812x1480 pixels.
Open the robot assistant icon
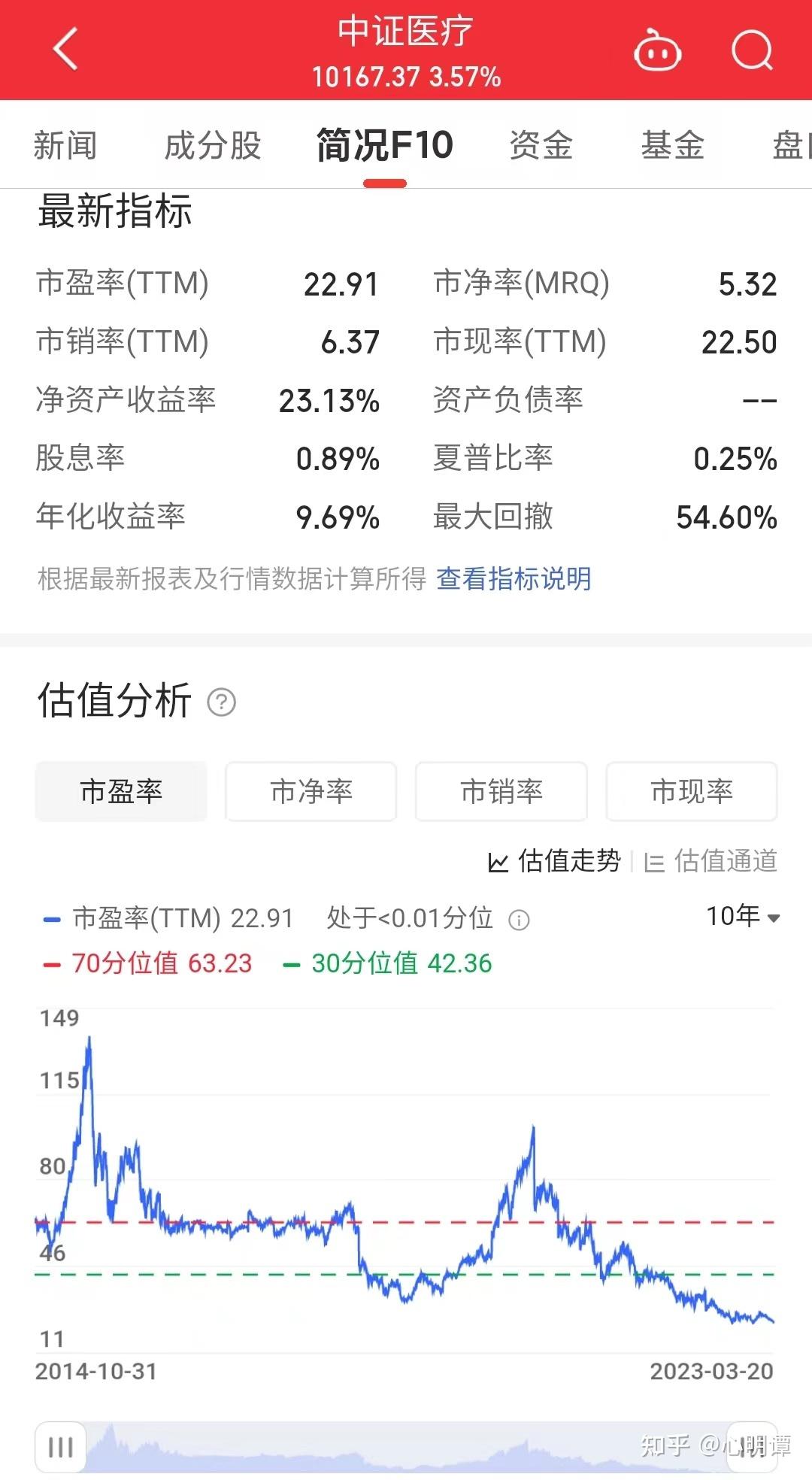656,51
